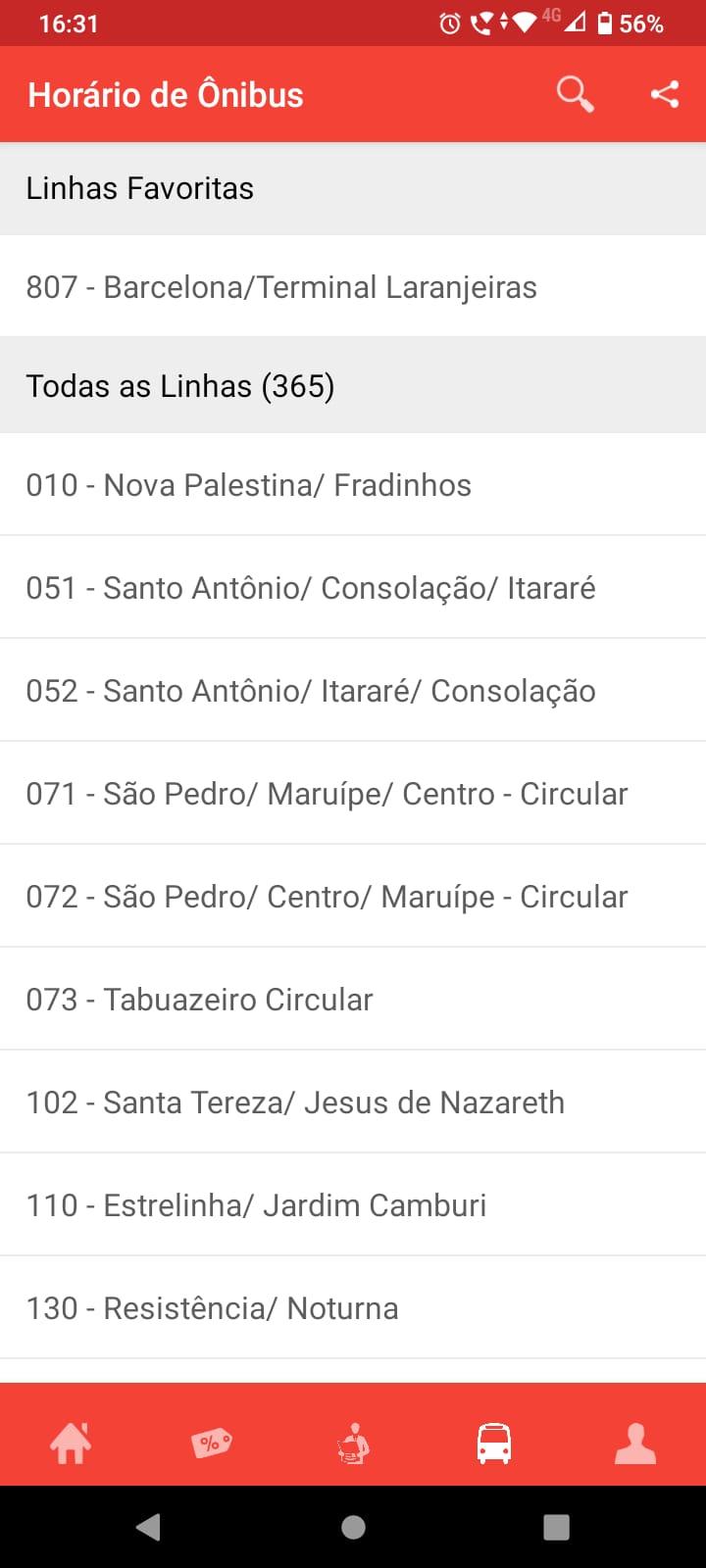Open favorite line 807 Barcelona/Terminal Laranjeiras

[353, 287]
